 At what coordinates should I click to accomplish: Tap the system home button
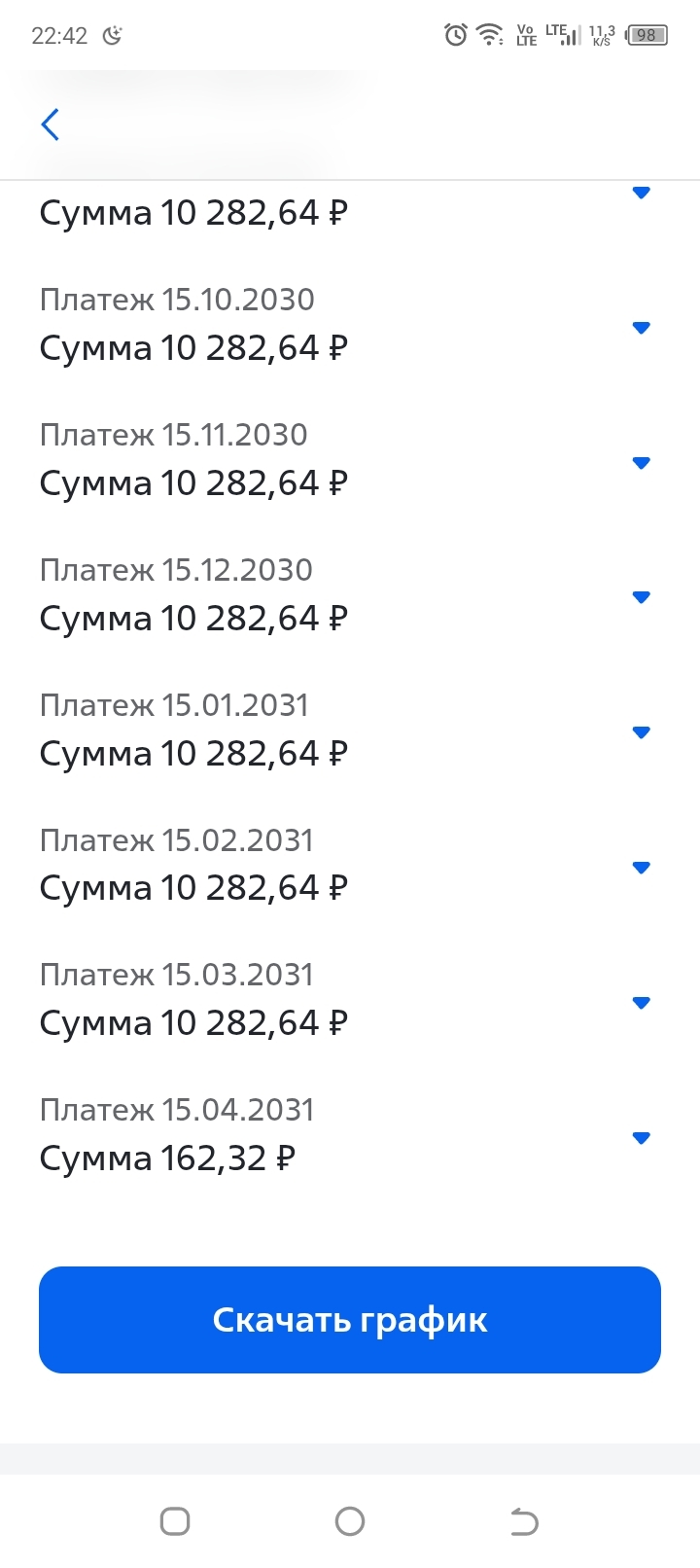point(350,1521)
